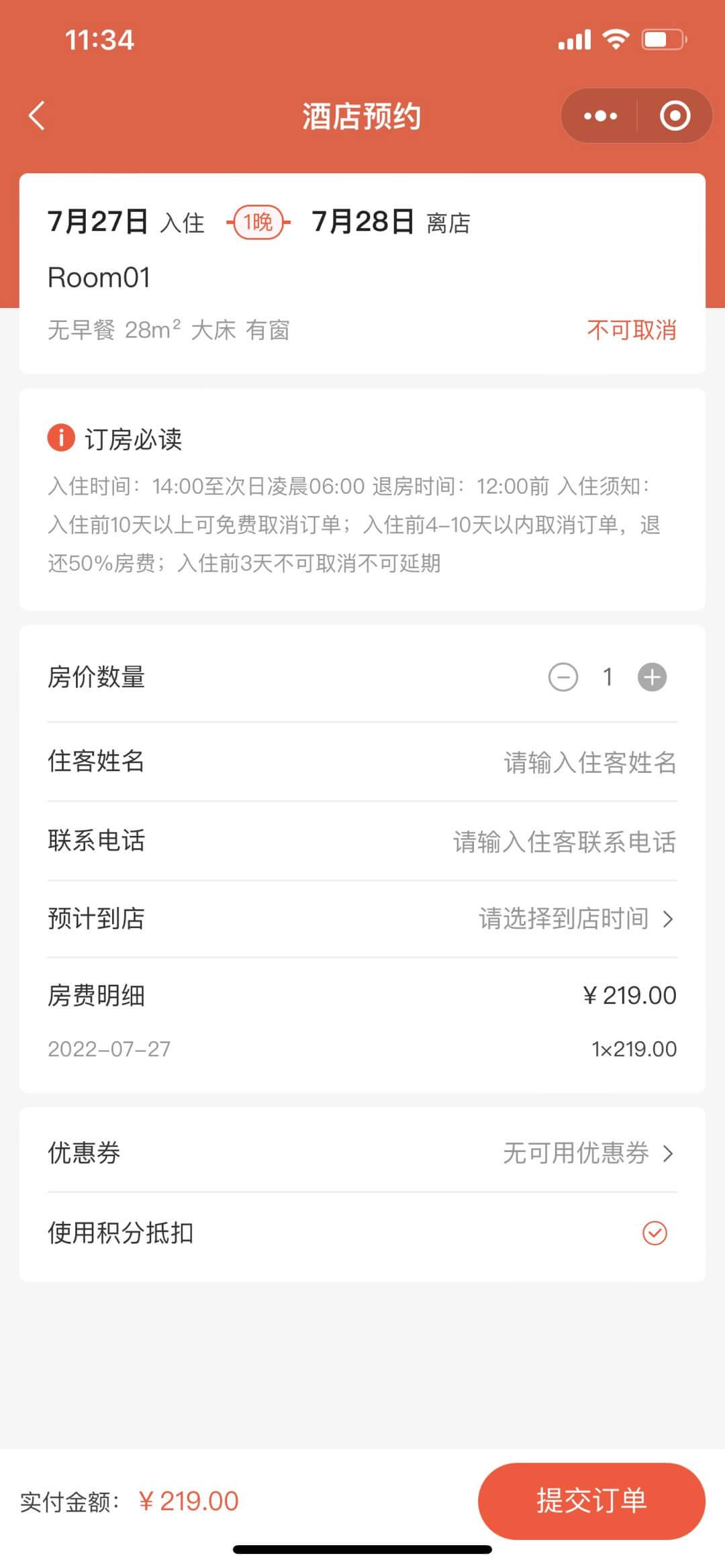
Task: Go back from the hotel booking page
Action: 37,116
